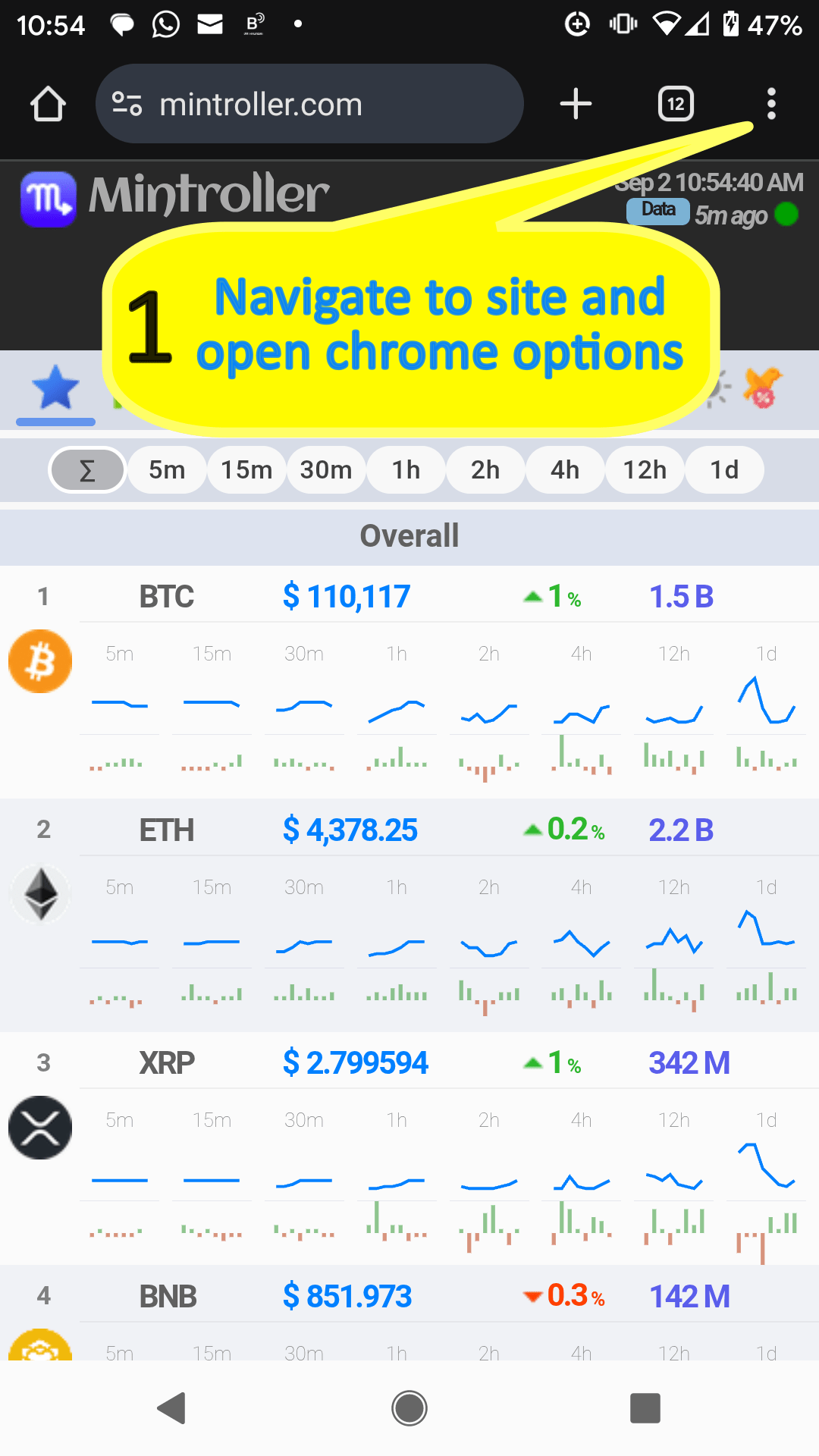Open the BTC coin row
The image size is (819, 1456).
click(167, 597)
